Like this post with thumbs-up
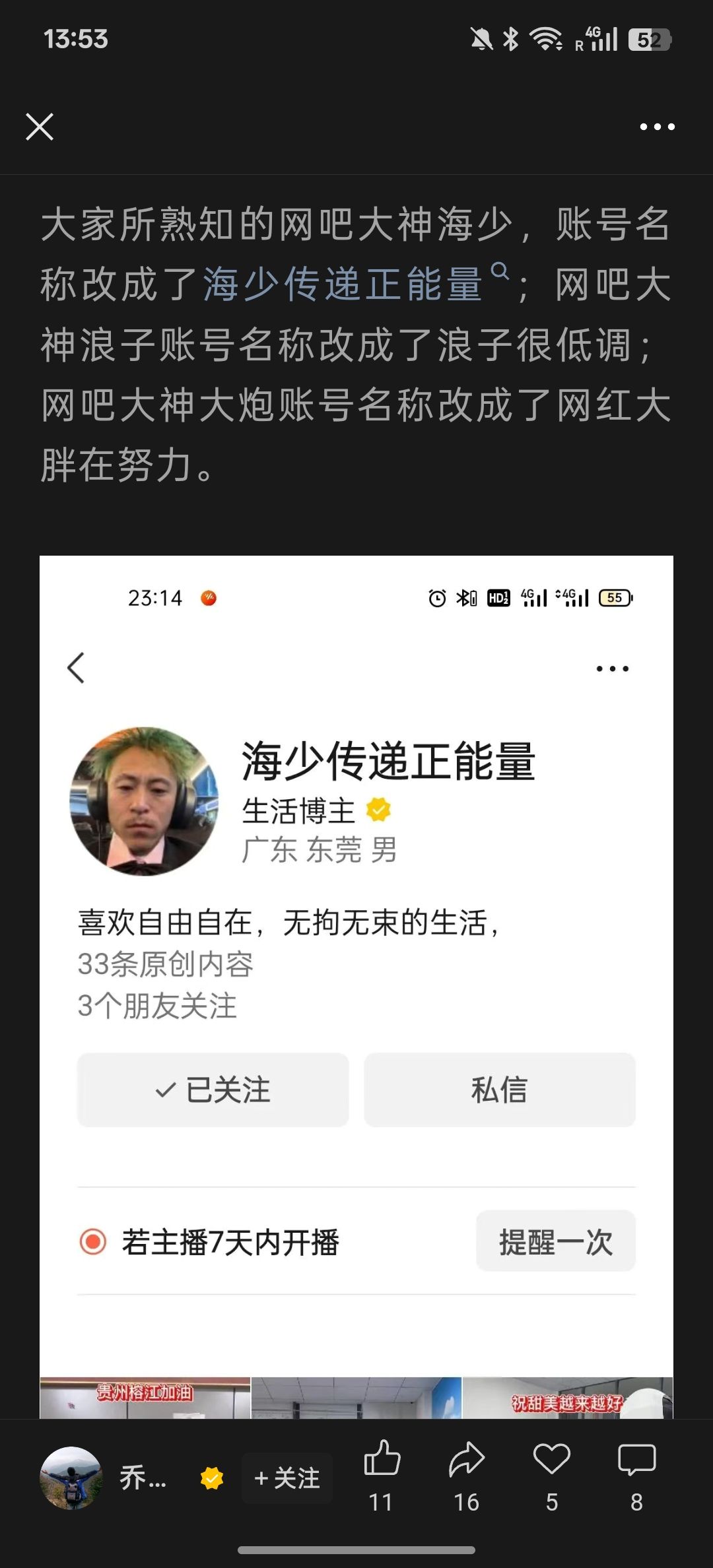The height and width of the screenshot is (1568, 713). pyautogui.click(x=382, y=1477)
